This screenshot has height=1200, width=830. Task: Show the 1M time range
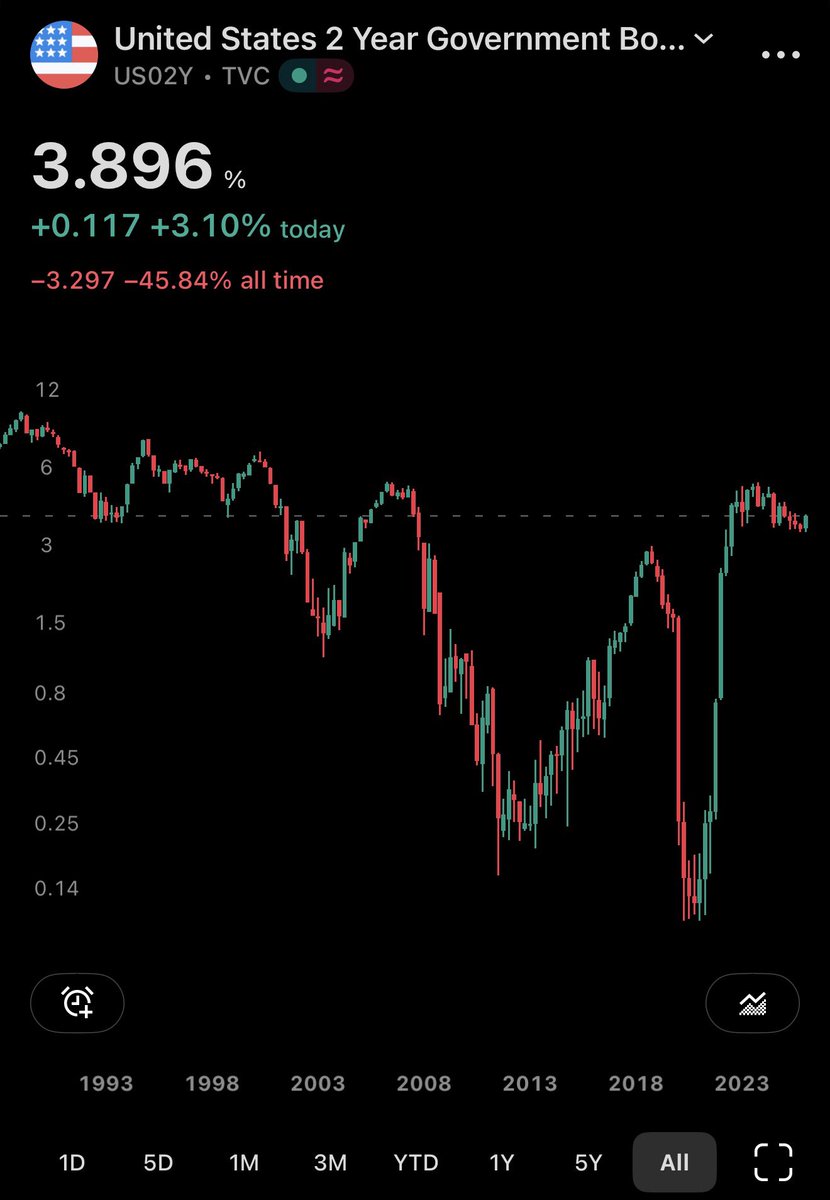pyautogui.click(x=244, y=1163)
